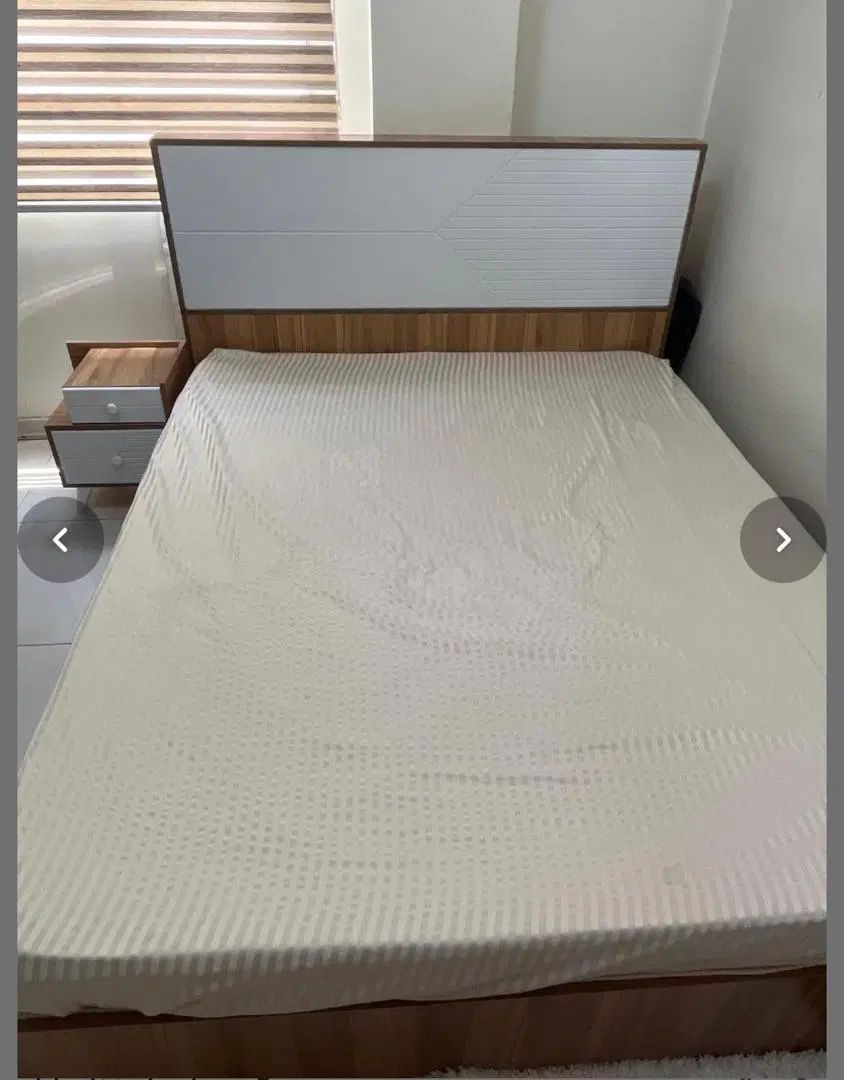
Task: Go to the next photo
Action: [x=783, y=540]
